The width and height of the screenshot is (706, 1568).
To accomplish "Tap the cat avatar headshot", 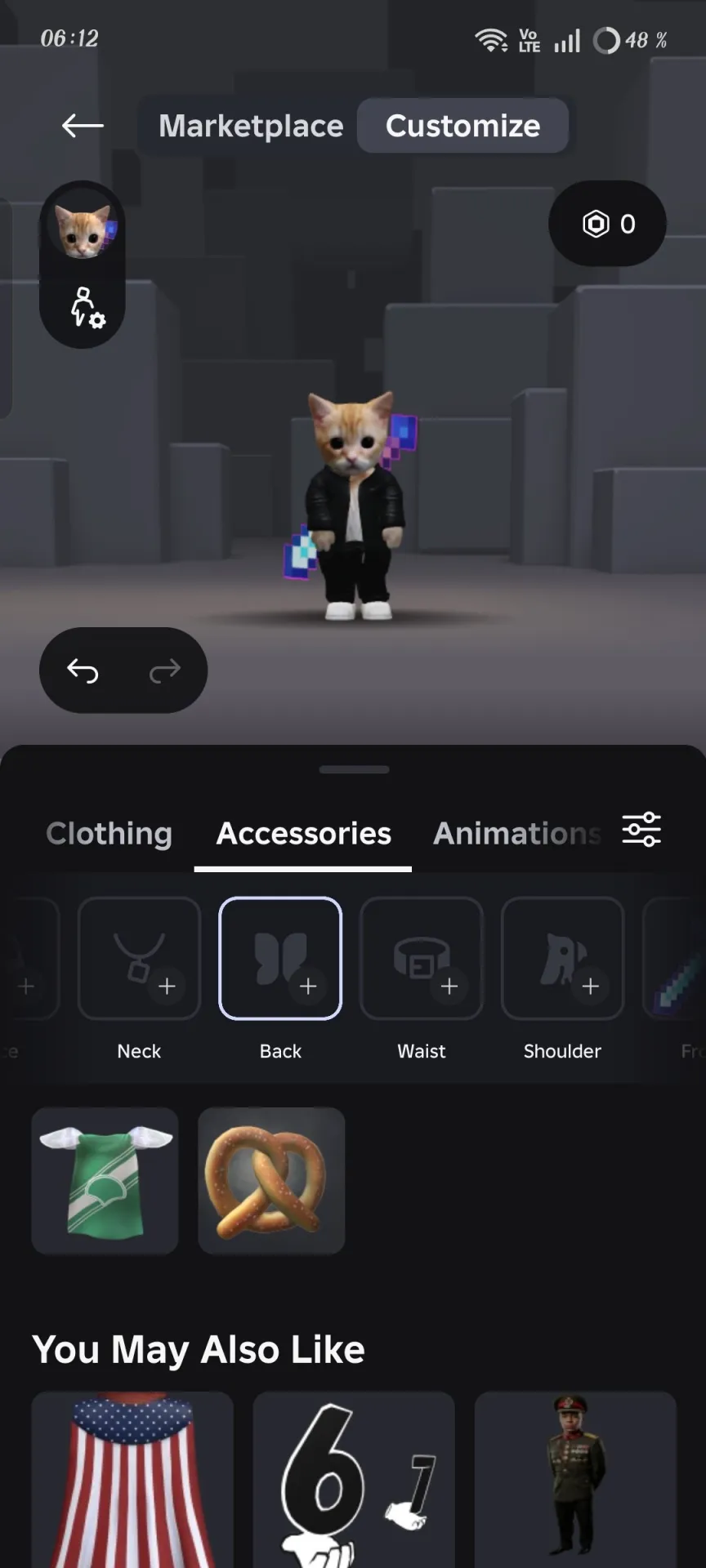I will [83, 228].
